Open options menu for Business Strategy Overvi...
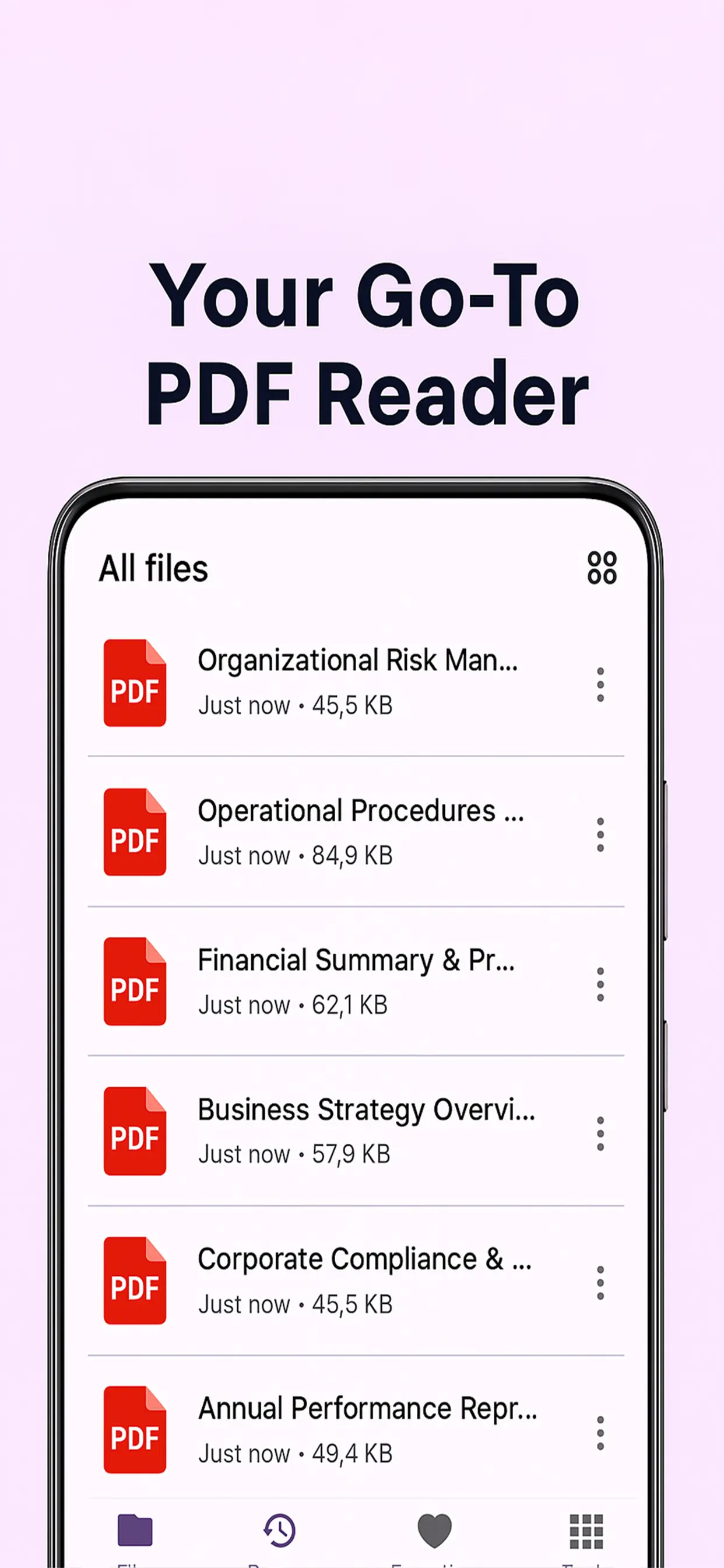The image size is (724, 1568). coord(599,1132)
